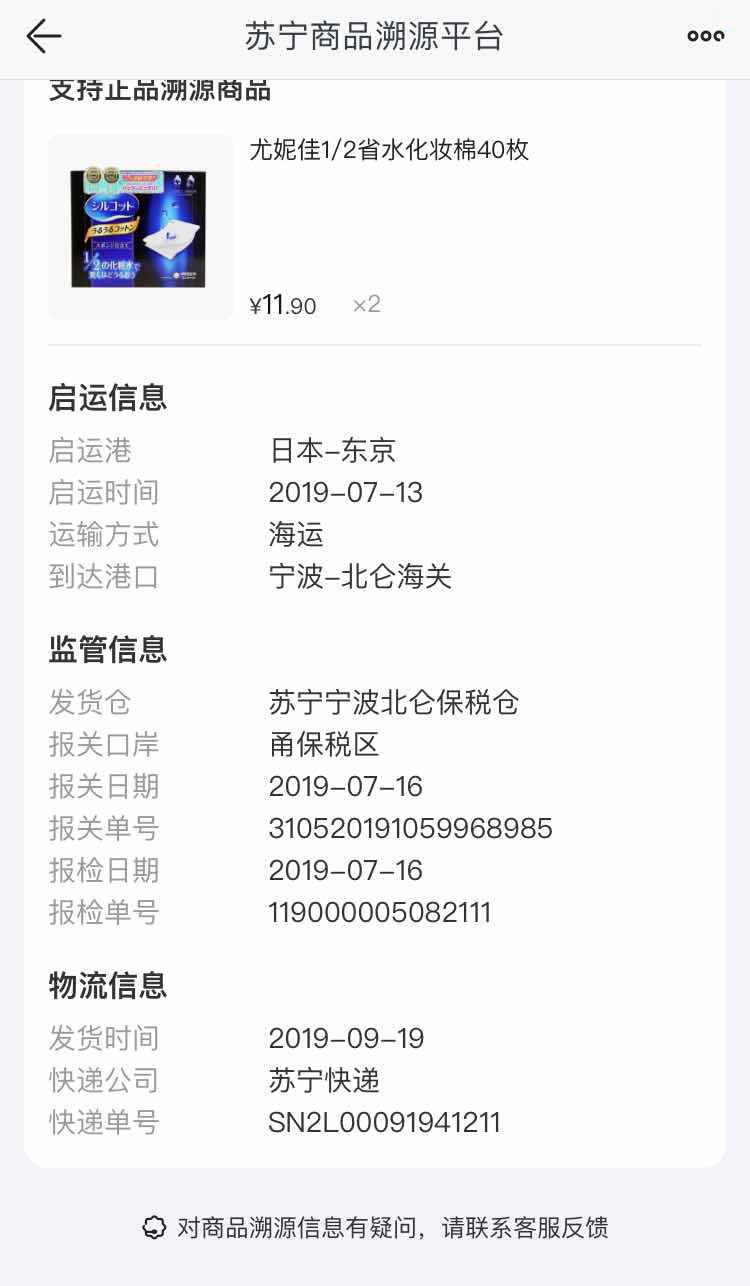Click the shipping date 2019-07-13
Viewport: 750px width, 1286px height.
[347, 493]
